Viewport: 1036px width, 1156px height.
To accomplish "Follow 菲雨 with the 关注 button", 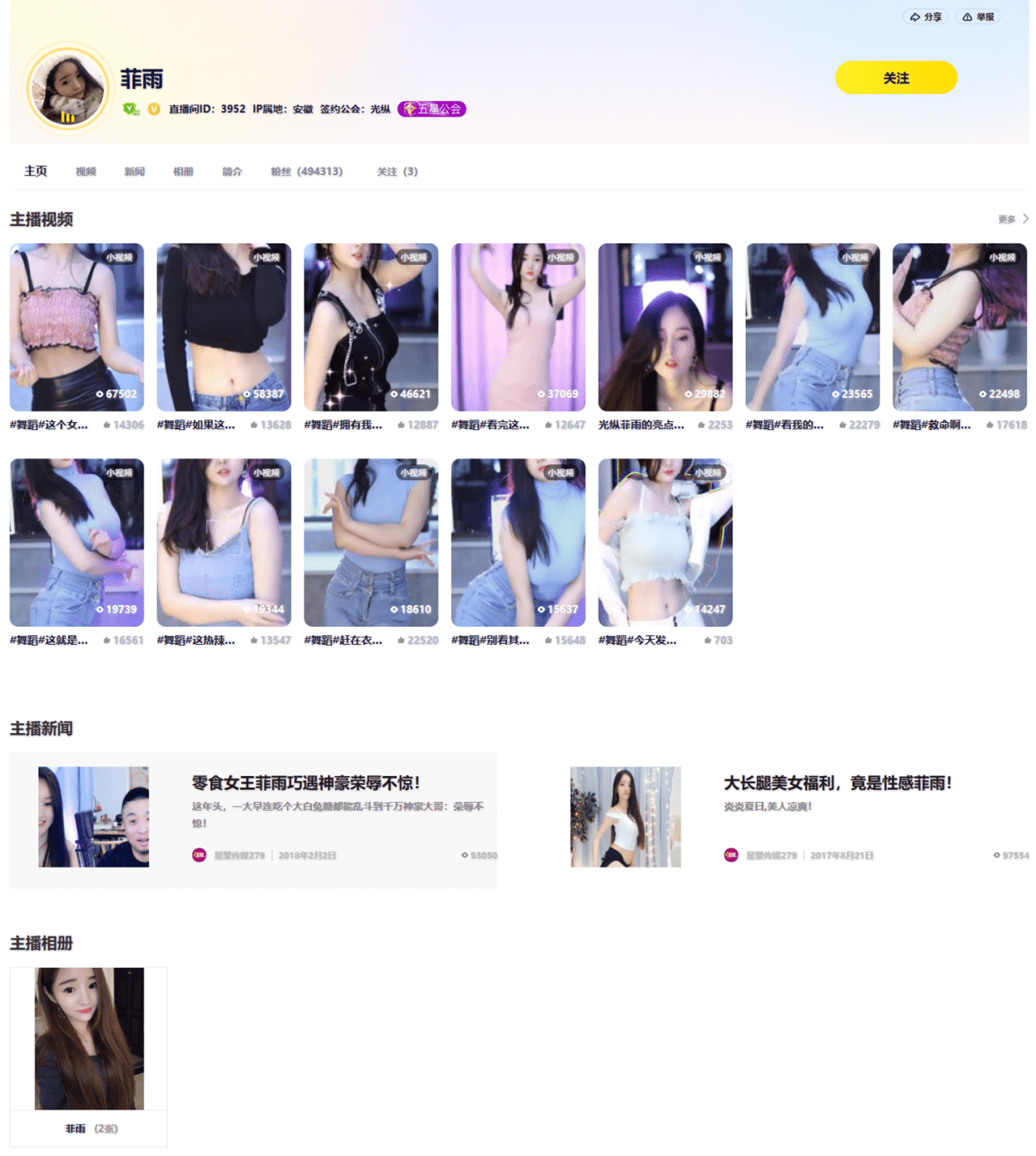I will (x=895, y=78).
